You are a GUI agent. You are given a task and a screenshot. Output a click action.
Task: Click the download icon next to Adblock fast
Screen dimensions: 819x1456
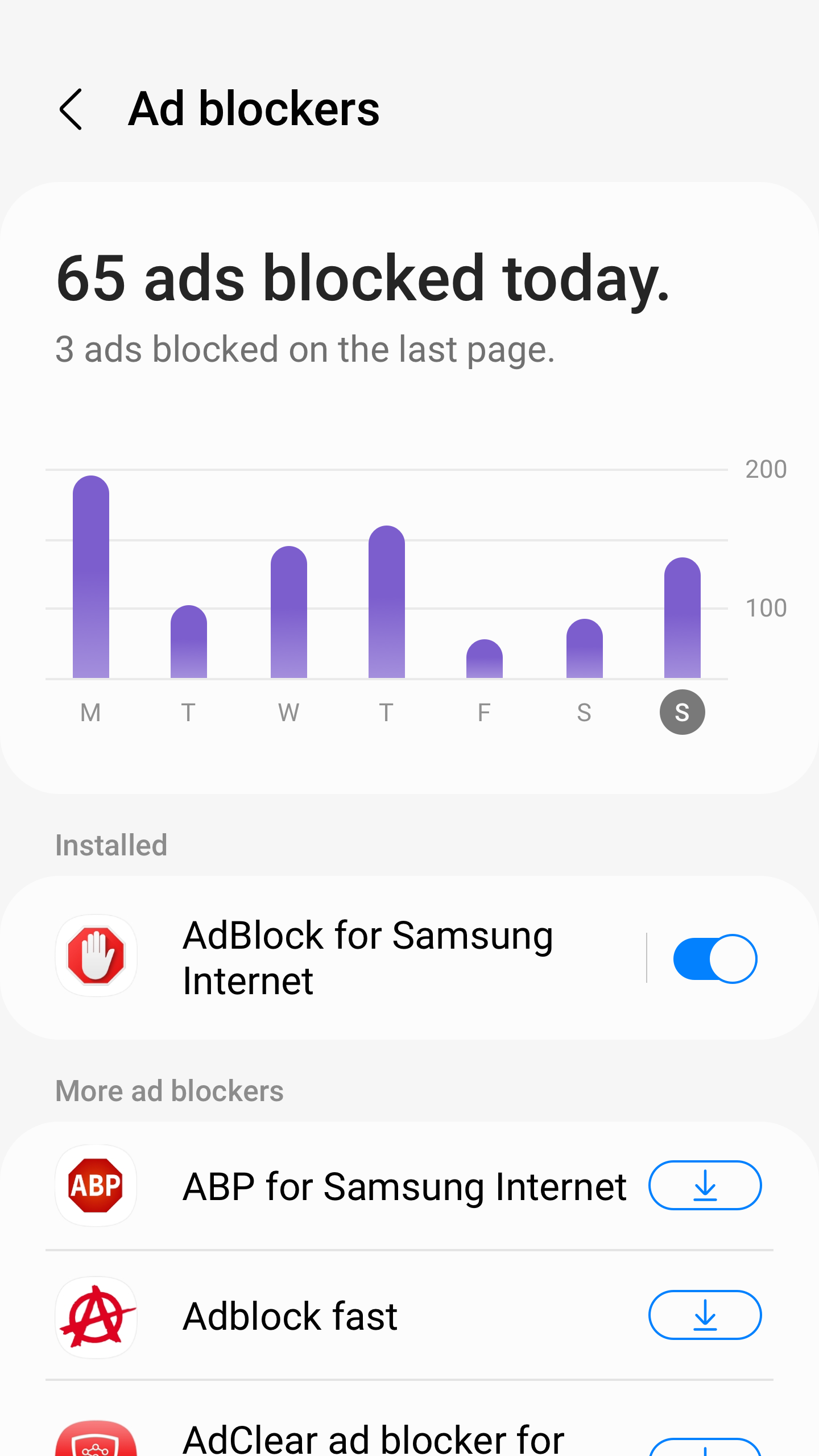point(705,1316)
